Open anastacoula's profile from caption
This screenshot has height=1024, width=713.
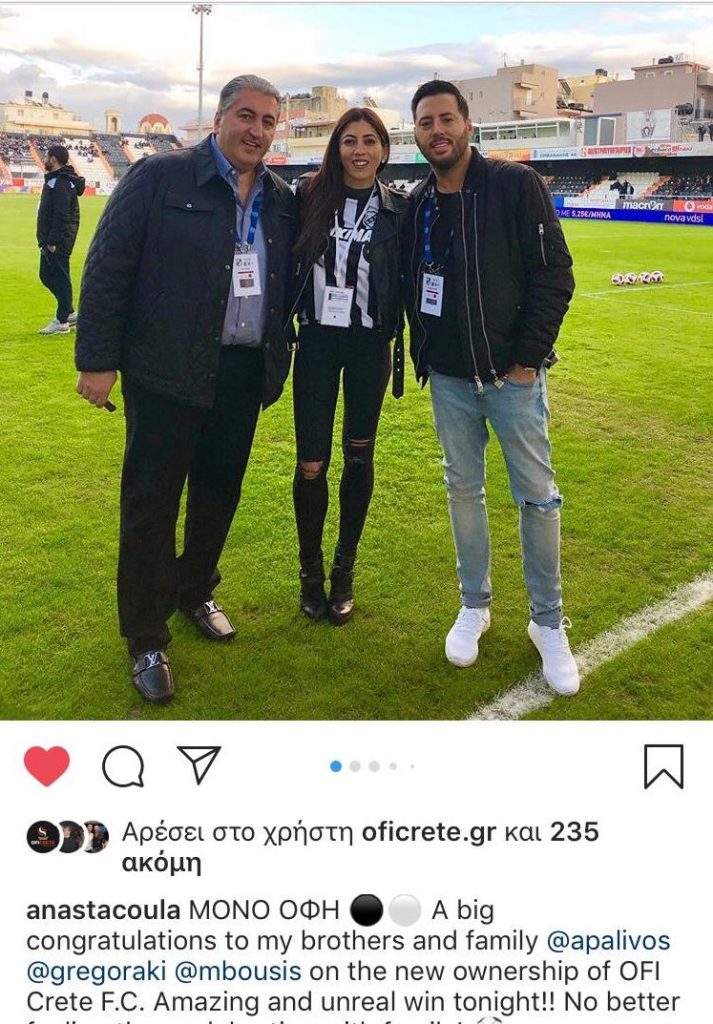click(x=103, y=911)
